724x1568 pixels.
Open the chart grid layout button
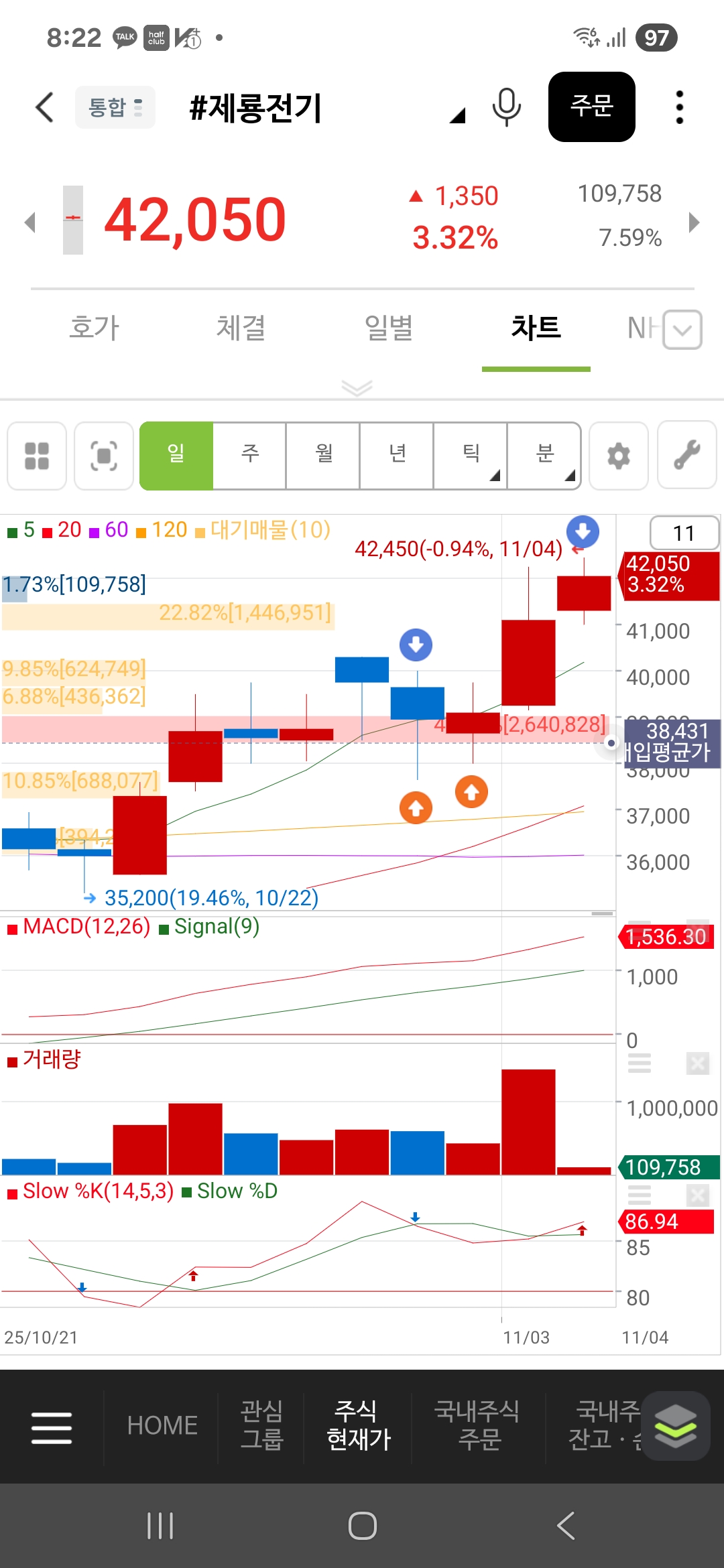tap(37, 456)
